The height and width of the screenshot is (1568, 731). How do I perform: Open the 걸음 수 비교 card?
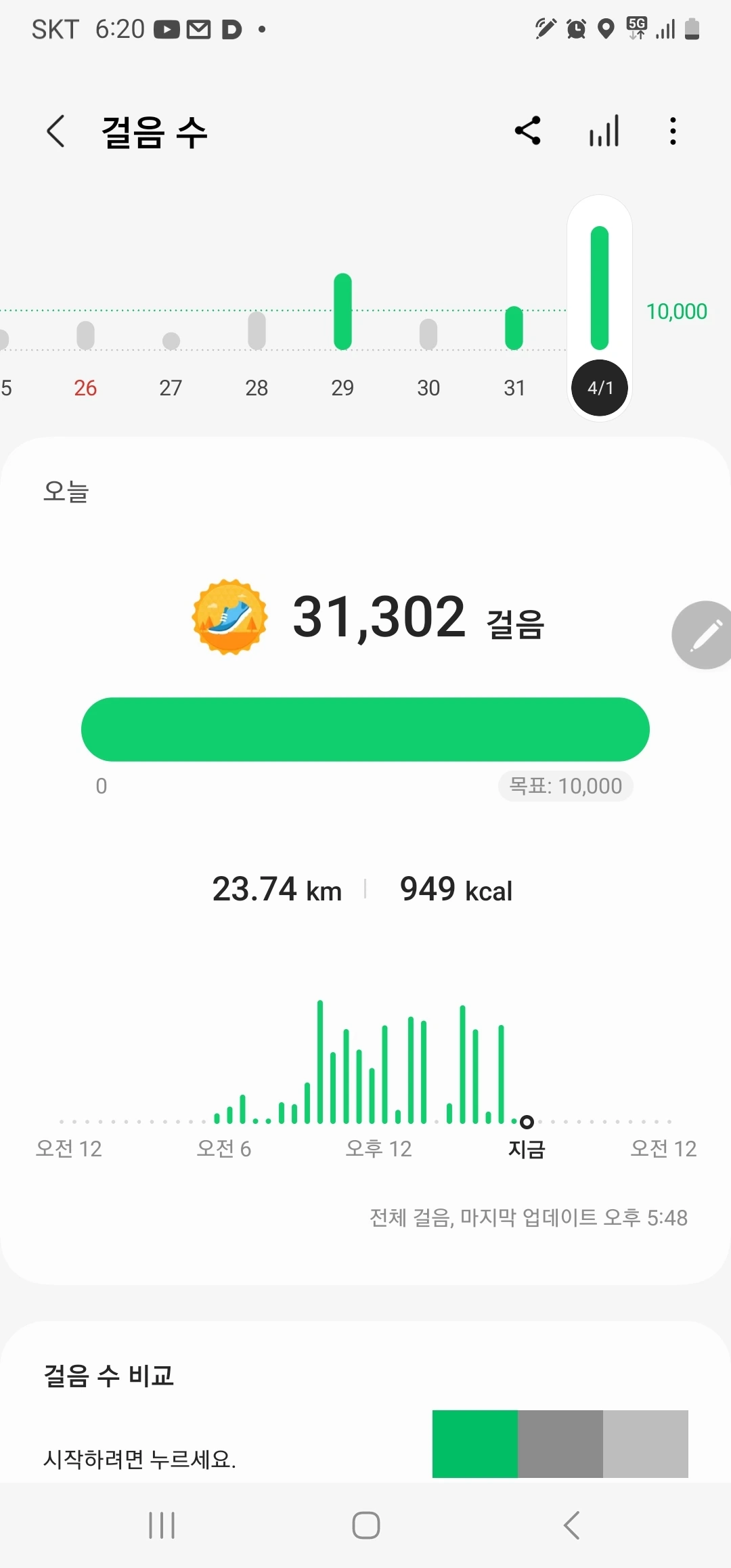click(x=365, y=1415)
